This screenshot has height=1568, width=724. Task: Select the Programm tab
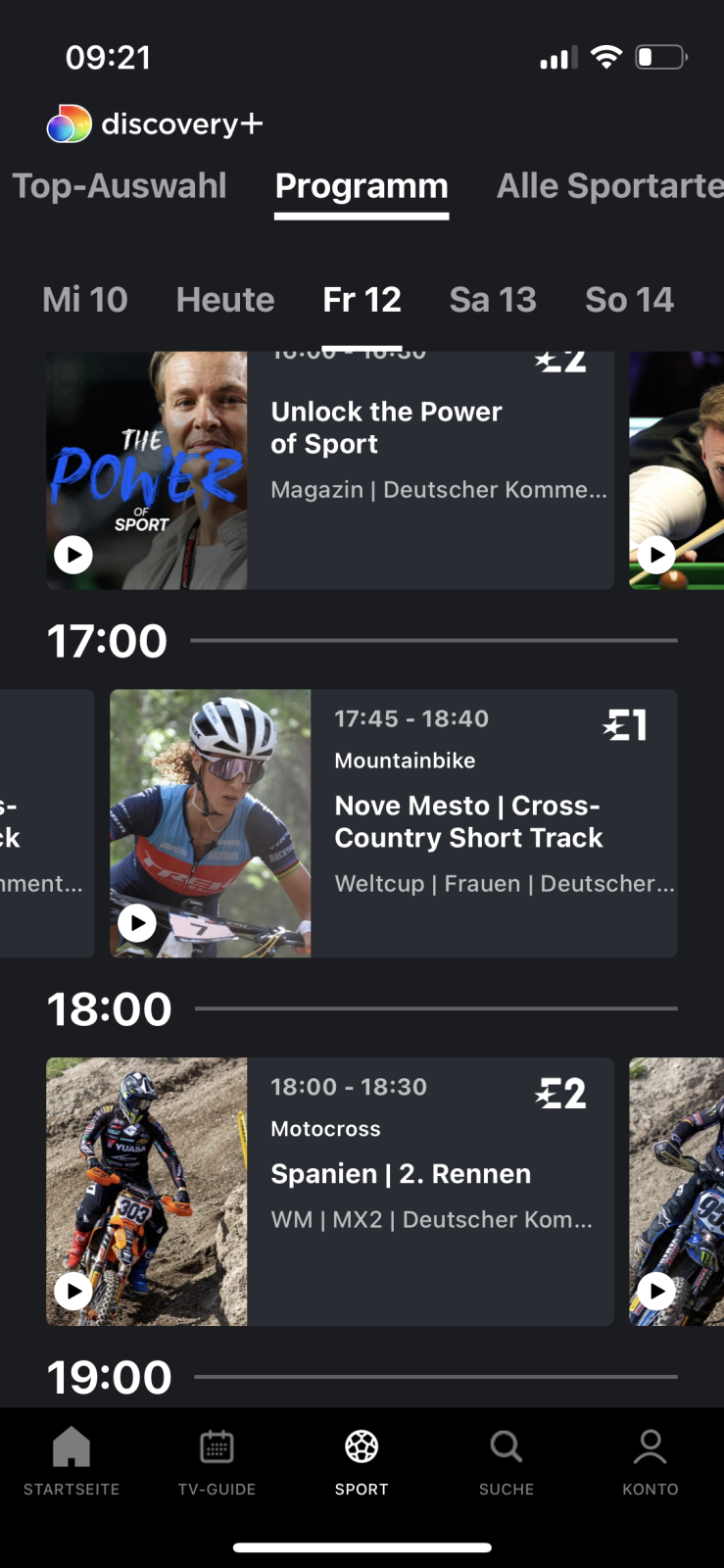[362, 186]
